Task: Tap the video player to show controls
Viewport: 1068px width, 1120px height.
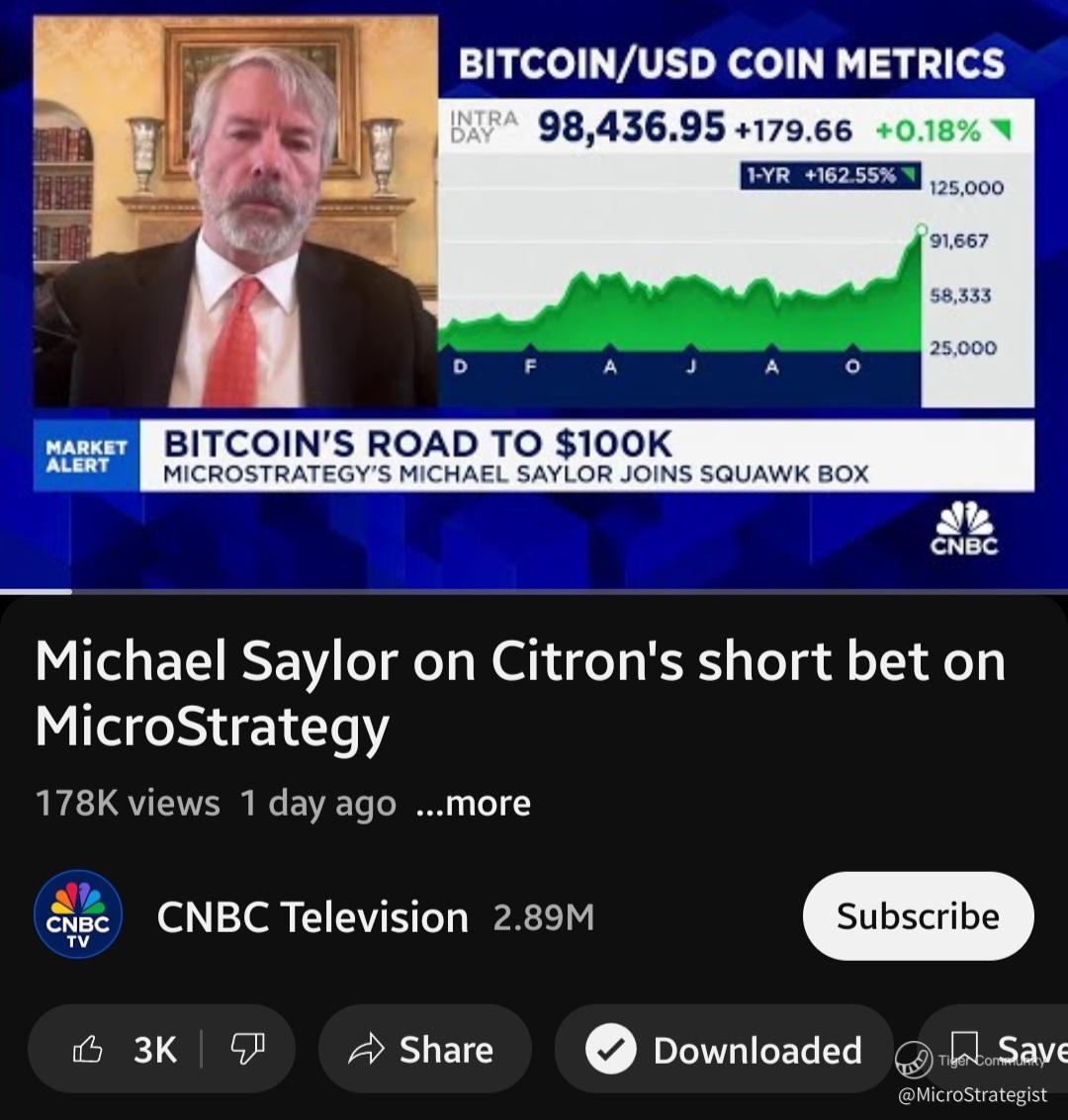Action: [x=534, y=297]
